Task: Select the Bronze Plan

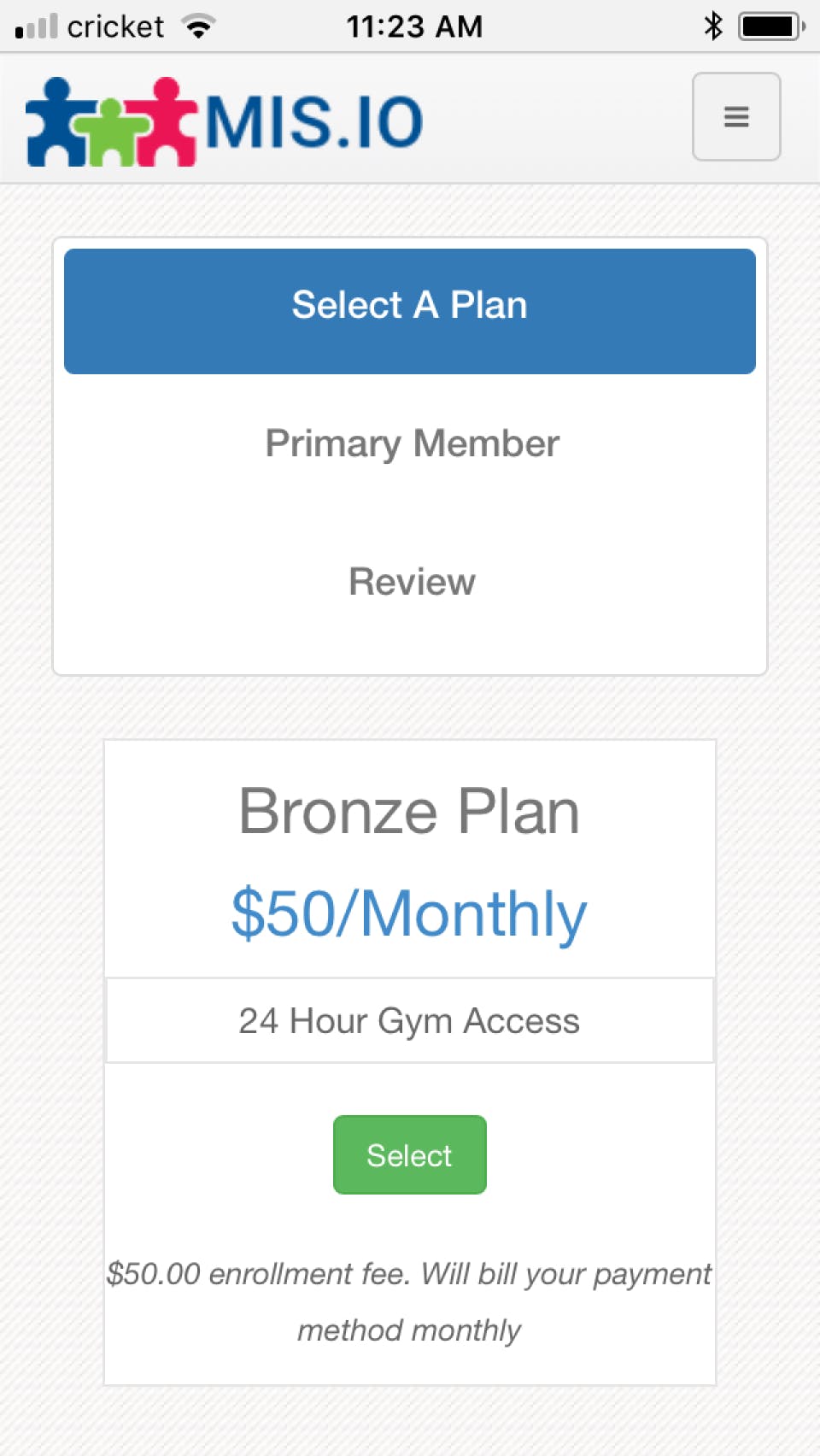Action: pyautogui.click(x=409, y=1154)
